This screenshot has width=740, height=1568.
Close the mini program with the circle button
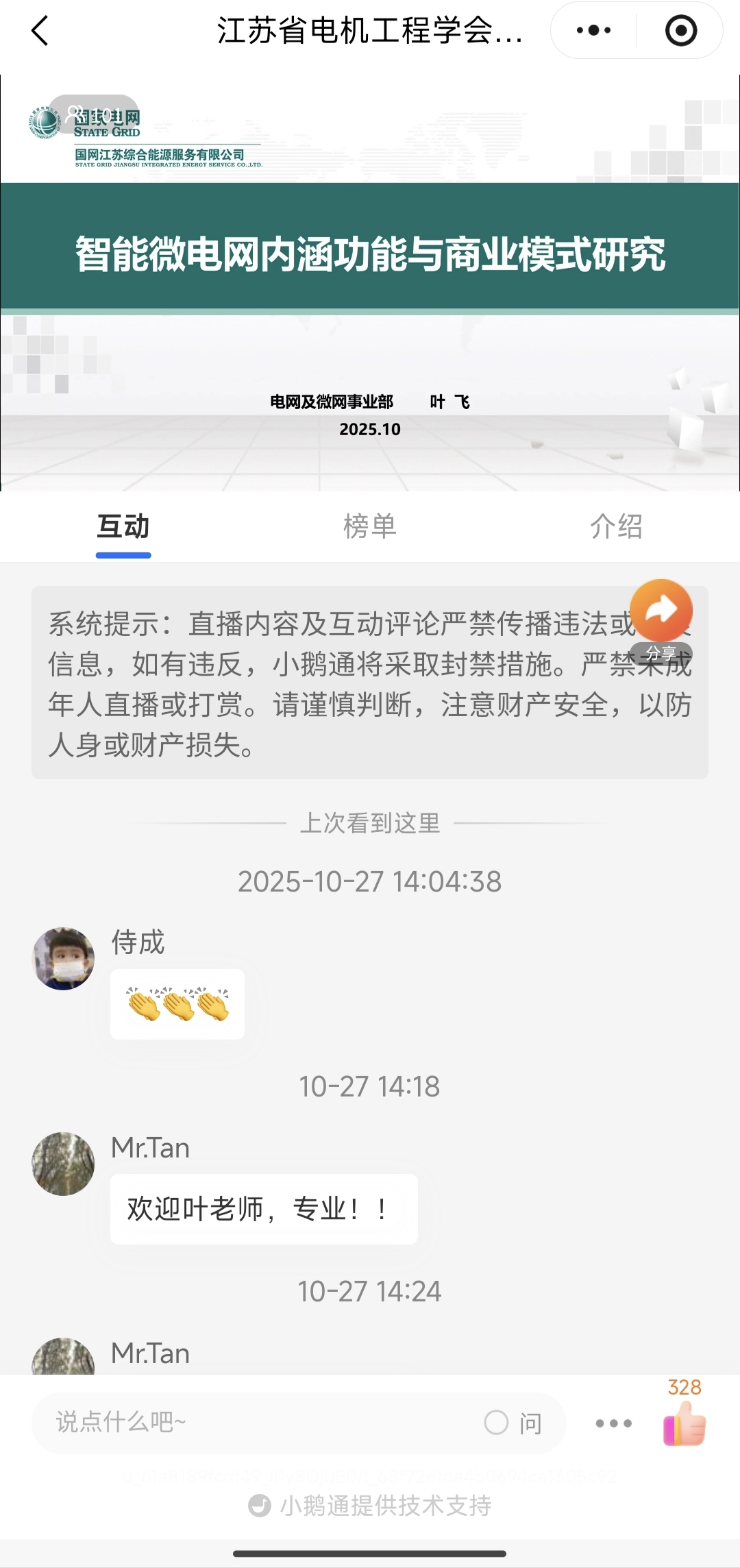(x=680, y=31)
